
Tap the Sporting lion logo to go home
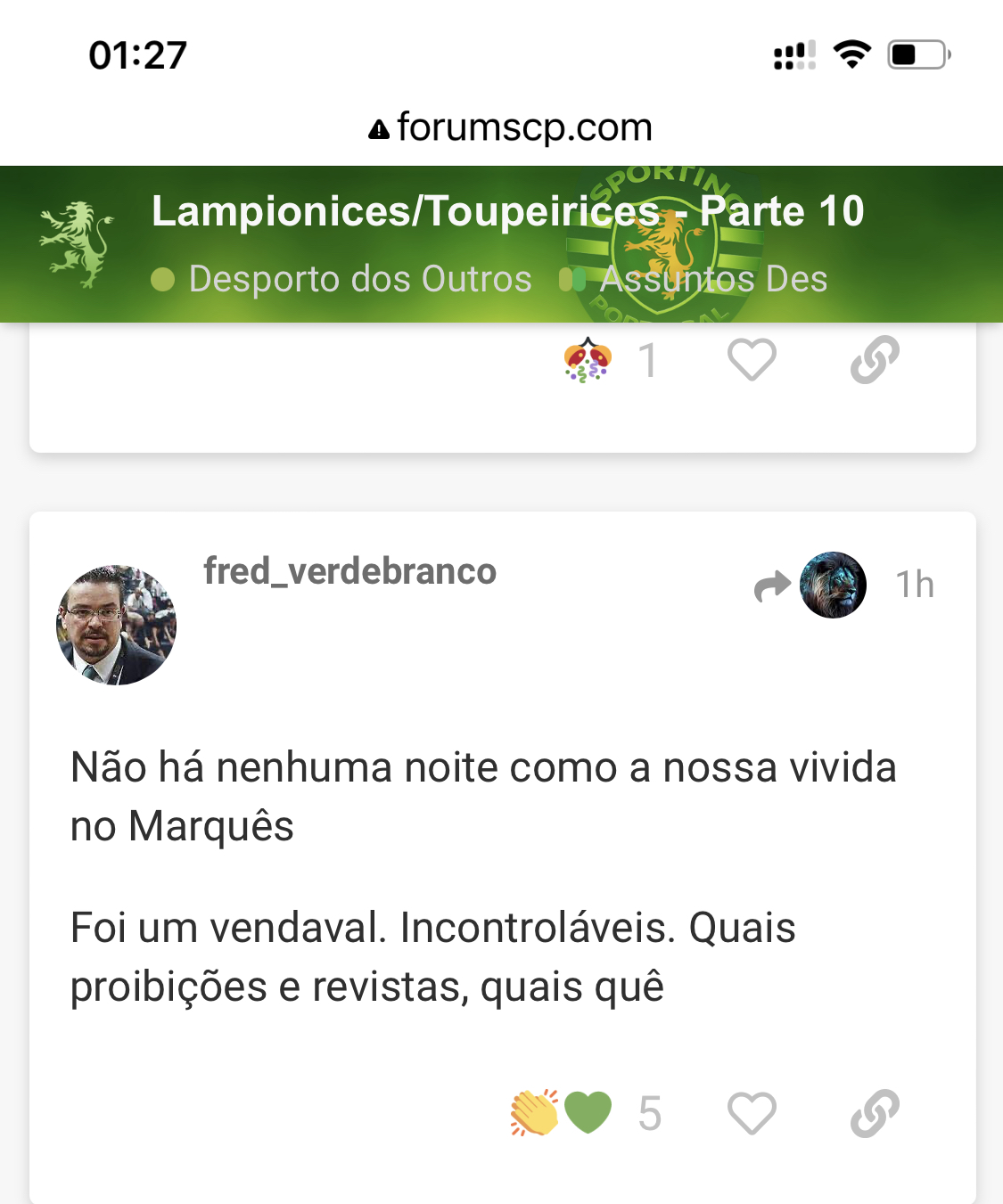[x=77, y=243]
